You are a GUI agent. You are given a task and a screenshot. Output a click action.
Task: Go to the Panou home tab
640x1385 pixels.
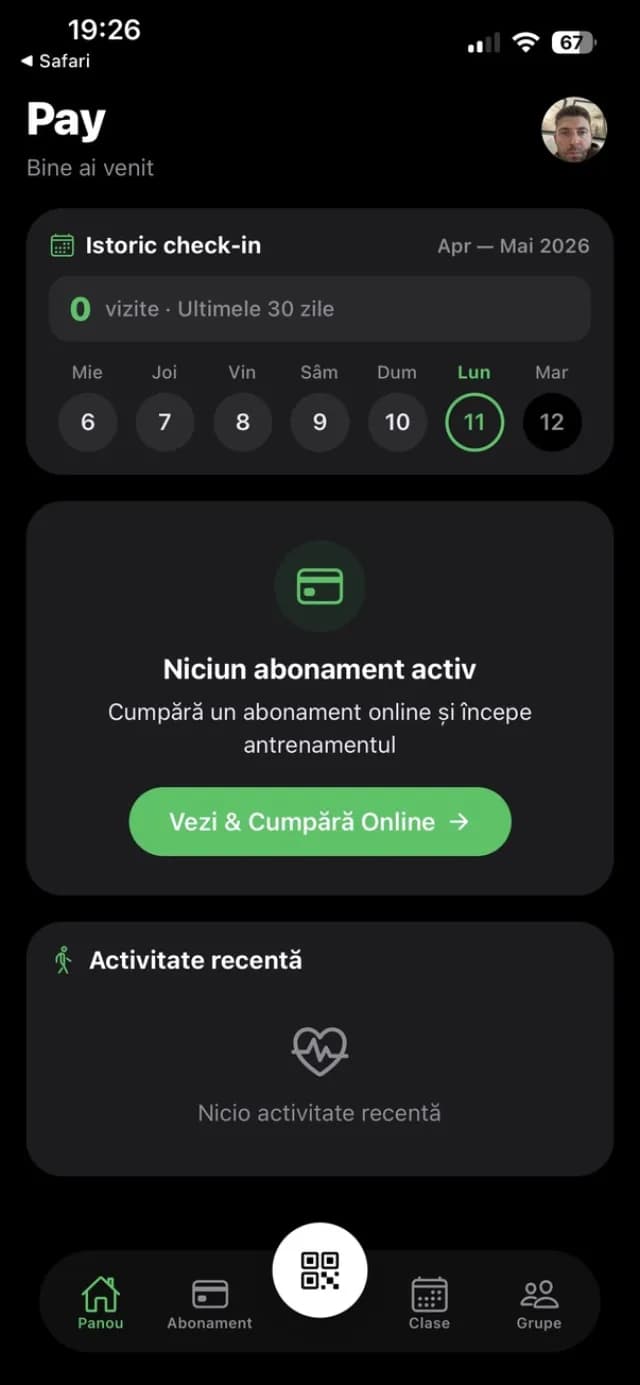pos(100,1303)
